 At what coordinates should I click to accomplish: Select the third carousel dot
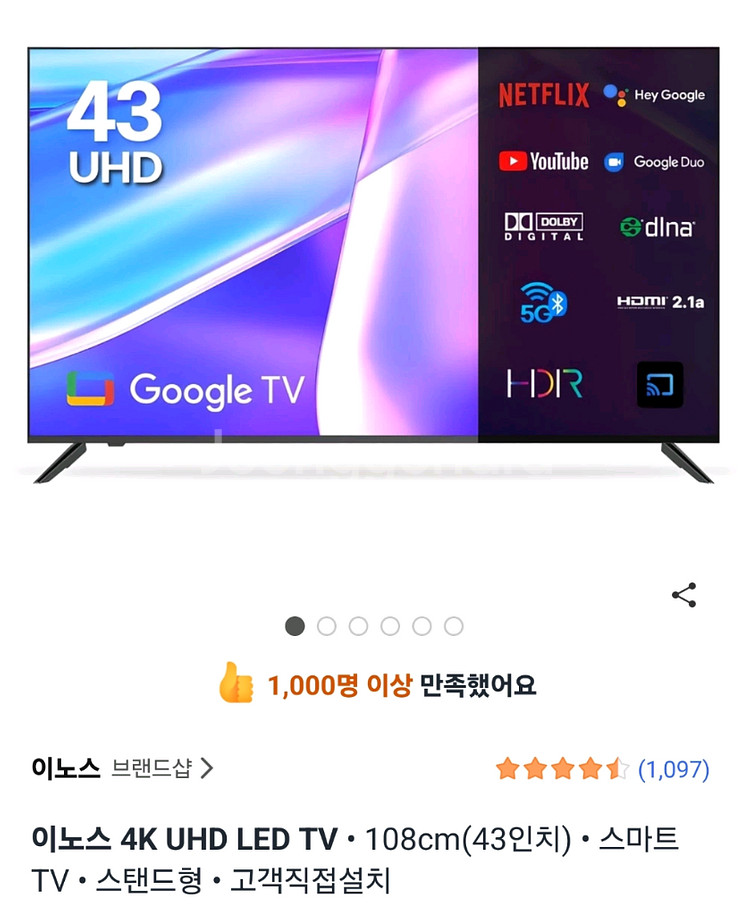[x=358, y=627]
